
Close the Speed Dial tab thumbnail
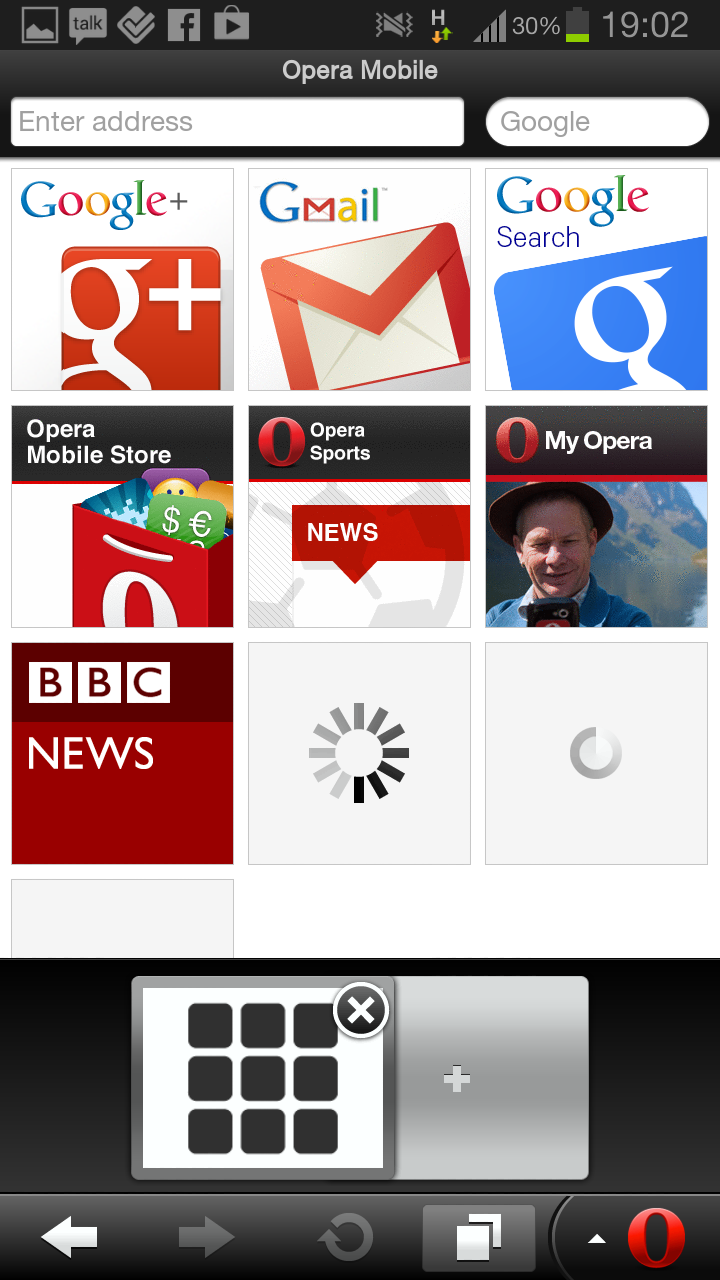coord(360,1009)
